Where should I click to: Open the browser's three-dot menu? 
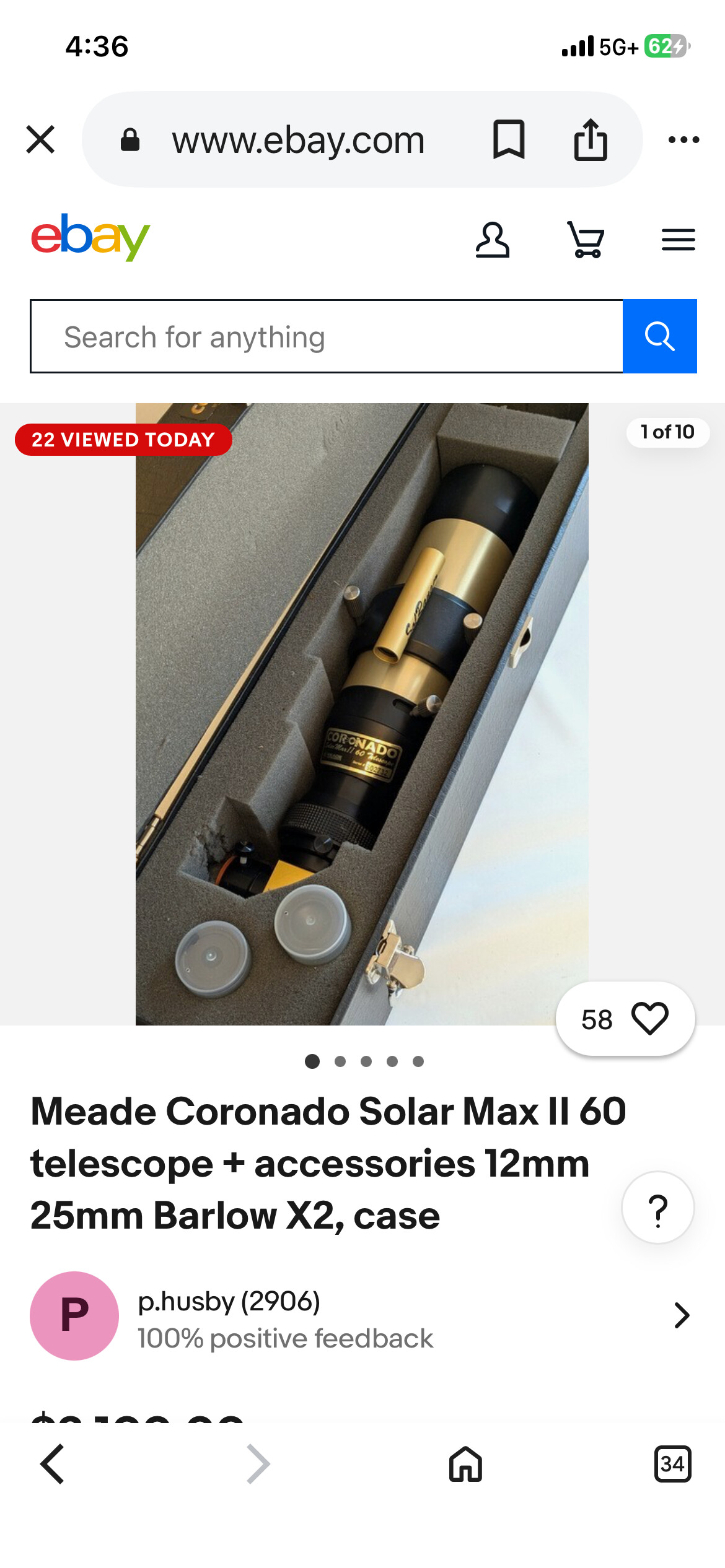point(683,140)
